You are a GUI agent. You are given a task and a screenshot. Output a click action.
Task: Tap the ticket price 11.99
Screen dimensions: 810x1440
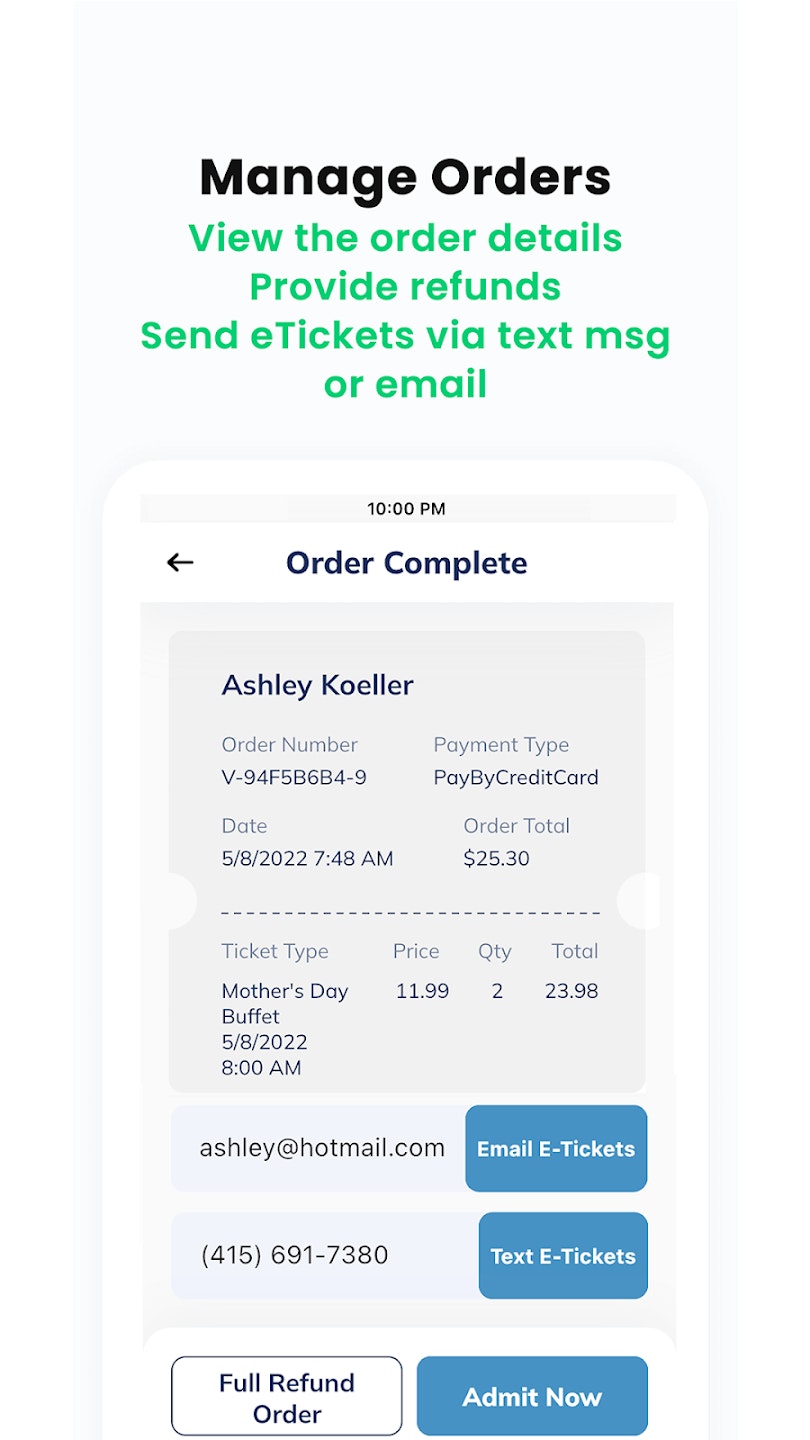tap(423, 991)
